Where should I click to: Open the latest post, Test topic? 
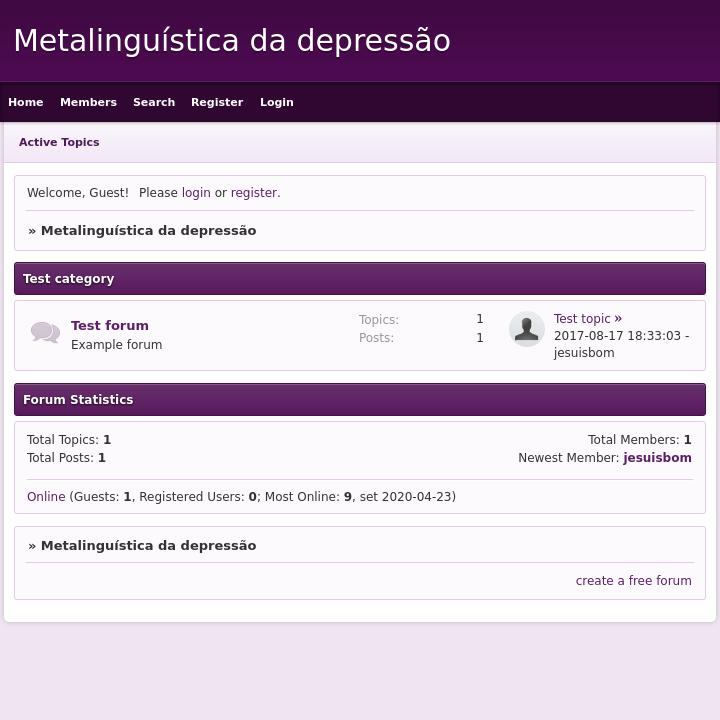(x=582, y=319)
